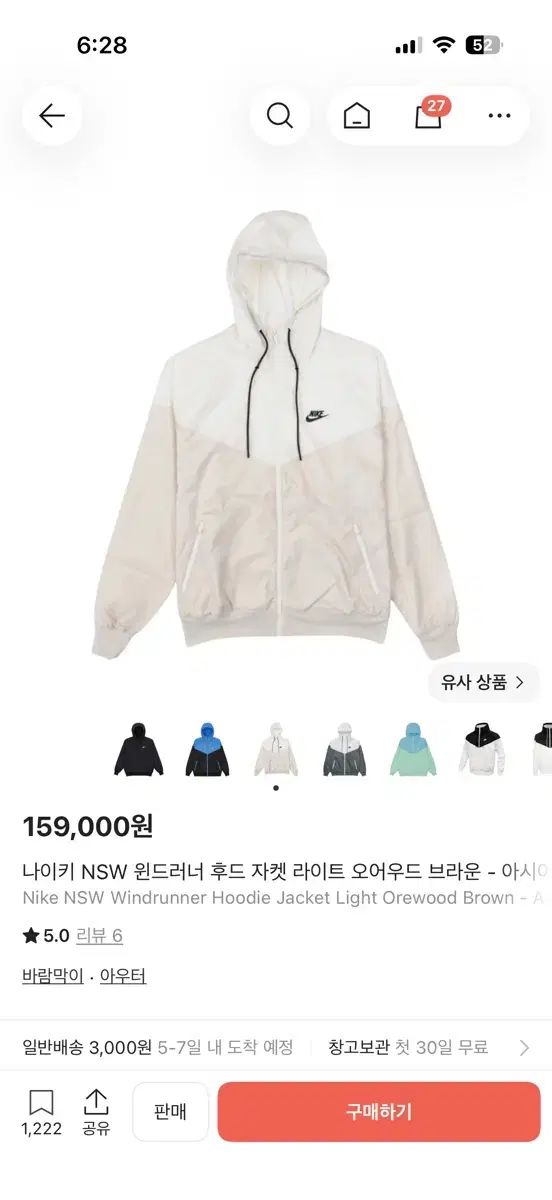
Task: Select the blue and black jacket thumbnail
Action: point(207,749)
